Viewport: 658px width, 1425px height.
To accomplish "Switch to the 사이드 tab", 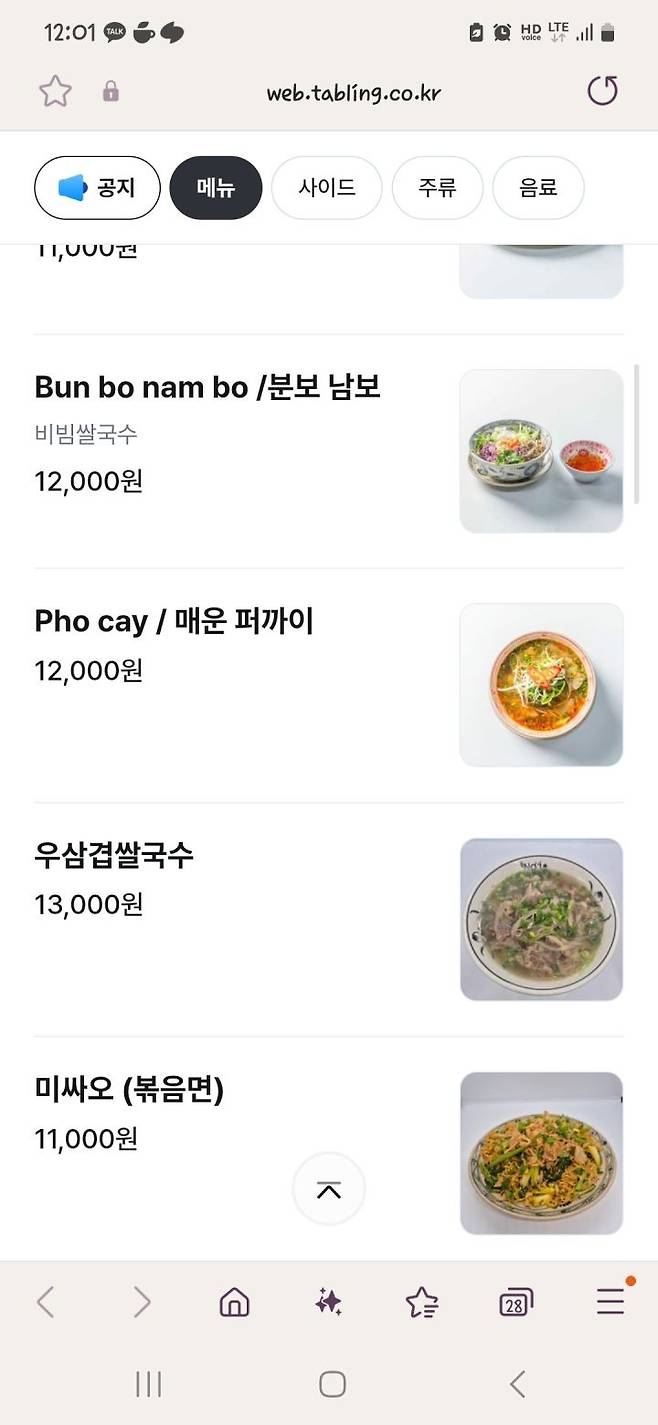I will pyautogui.click(x=327, y=187).
